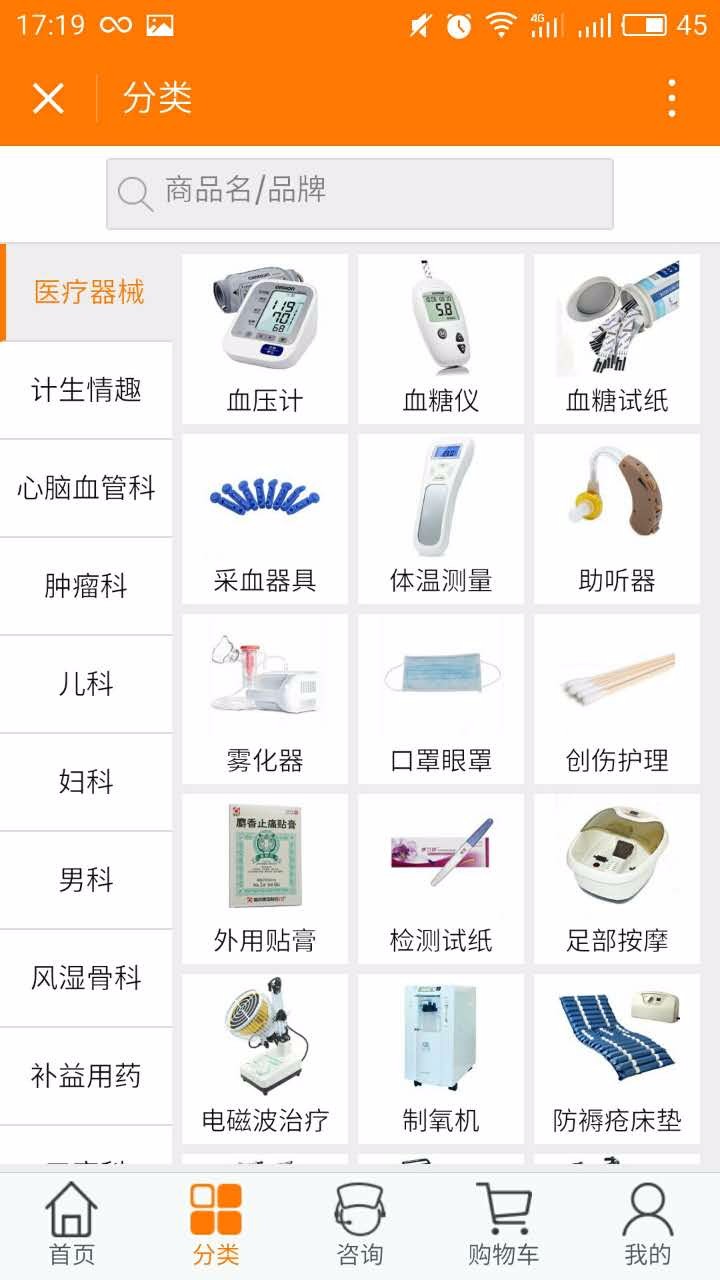Browse the 助听器 tile
This screenshot has width=720, height=1280.
point(617,520)
